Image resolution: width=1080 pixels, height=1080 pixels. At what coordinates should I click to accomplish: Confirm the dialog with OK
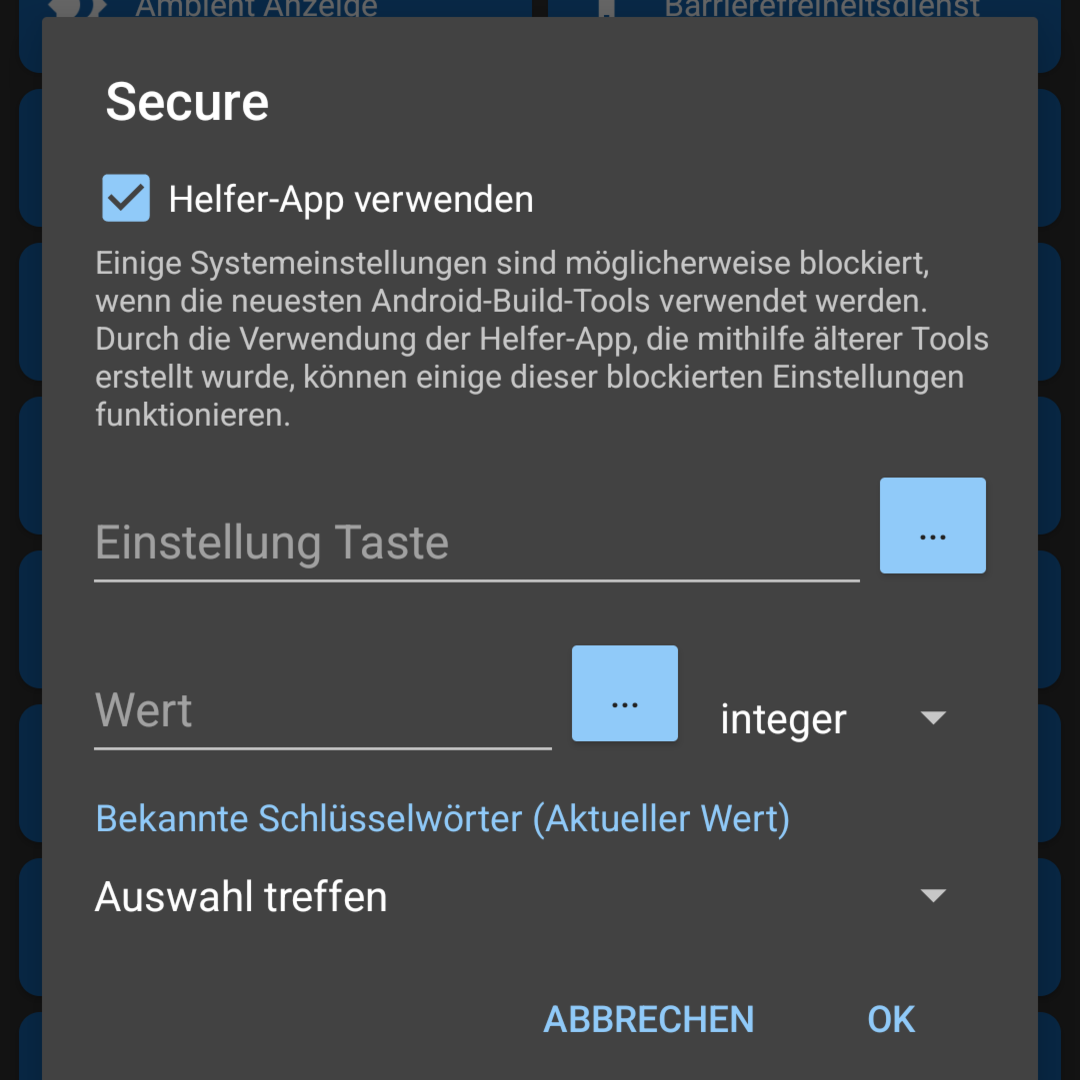click(891, 1019)
